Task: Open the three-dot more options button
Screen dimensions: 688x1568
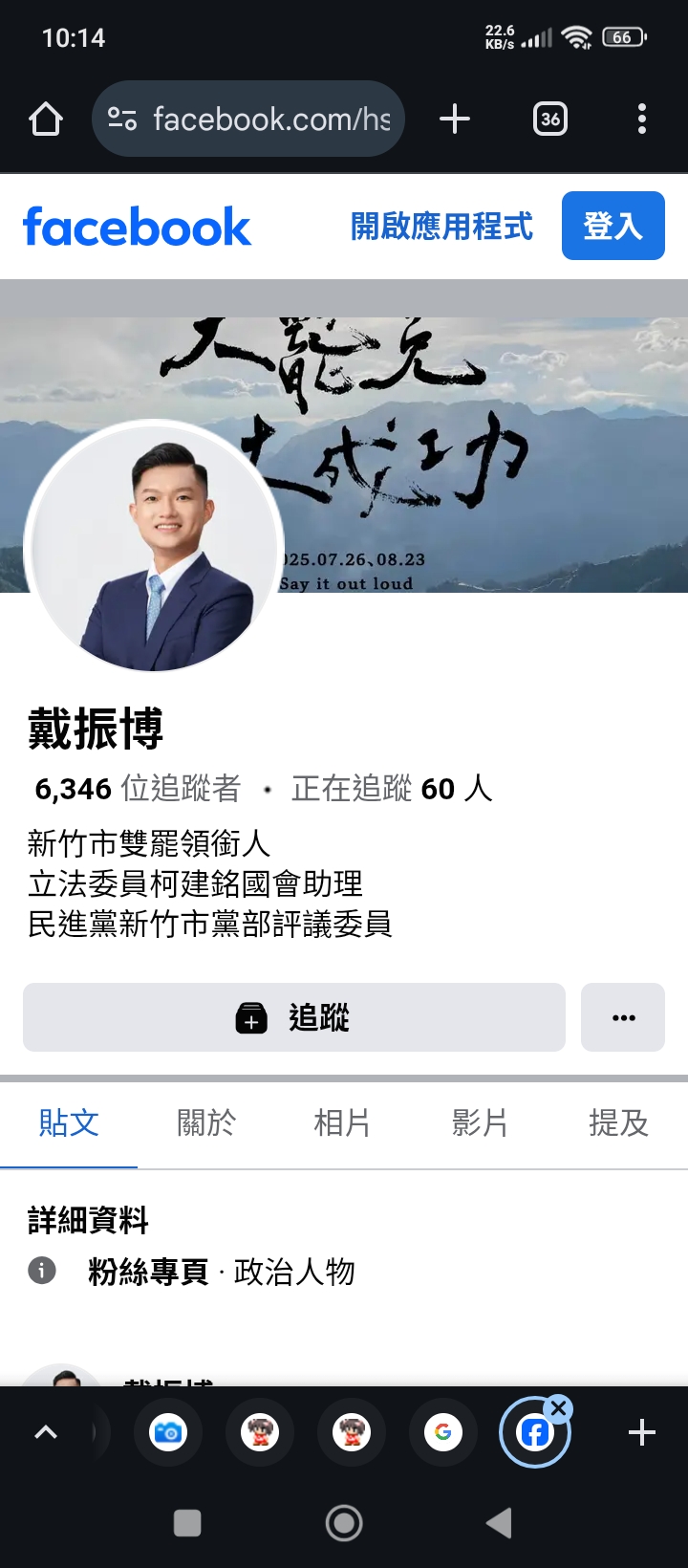Action: tap(623, 1017)
